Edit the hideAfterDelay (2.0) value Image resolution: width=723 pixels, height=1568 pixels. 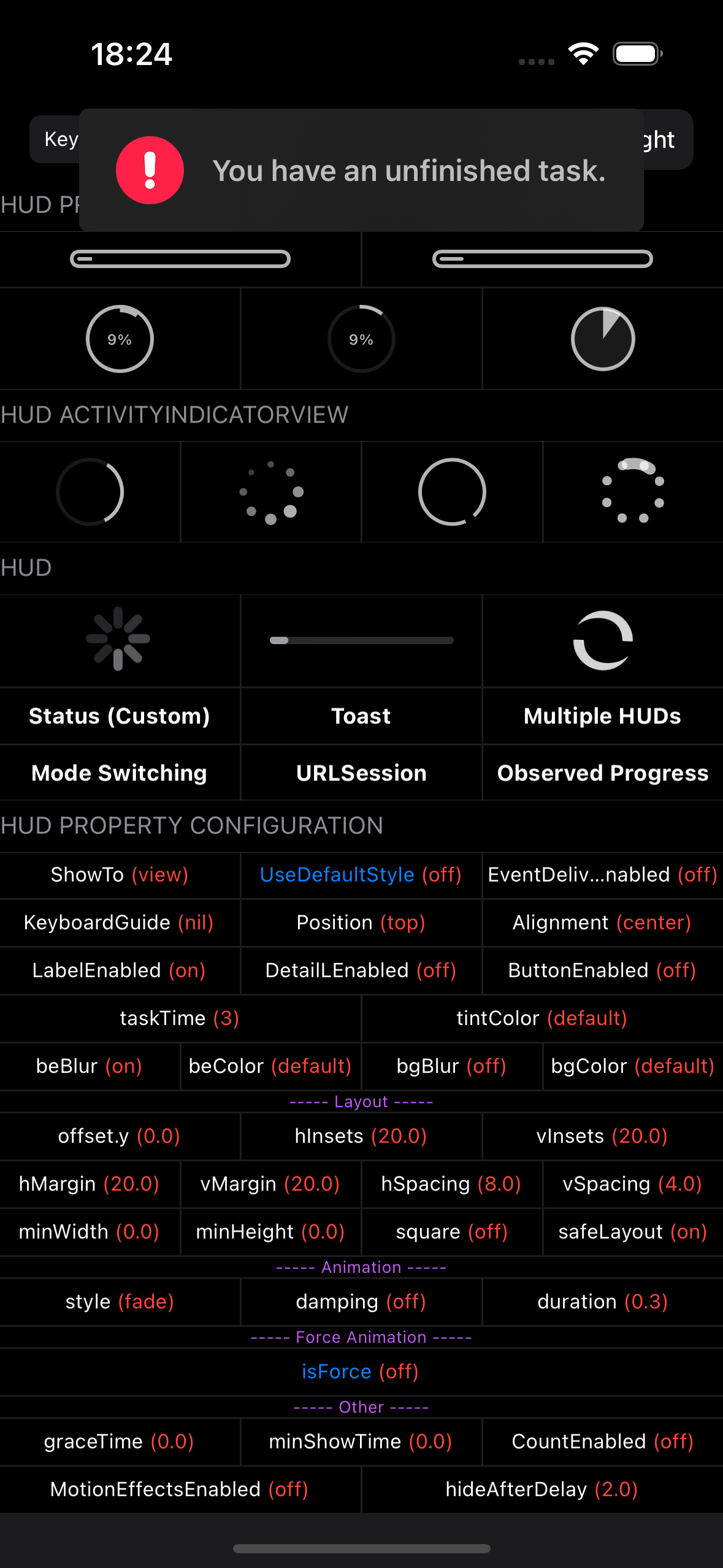541,1489
